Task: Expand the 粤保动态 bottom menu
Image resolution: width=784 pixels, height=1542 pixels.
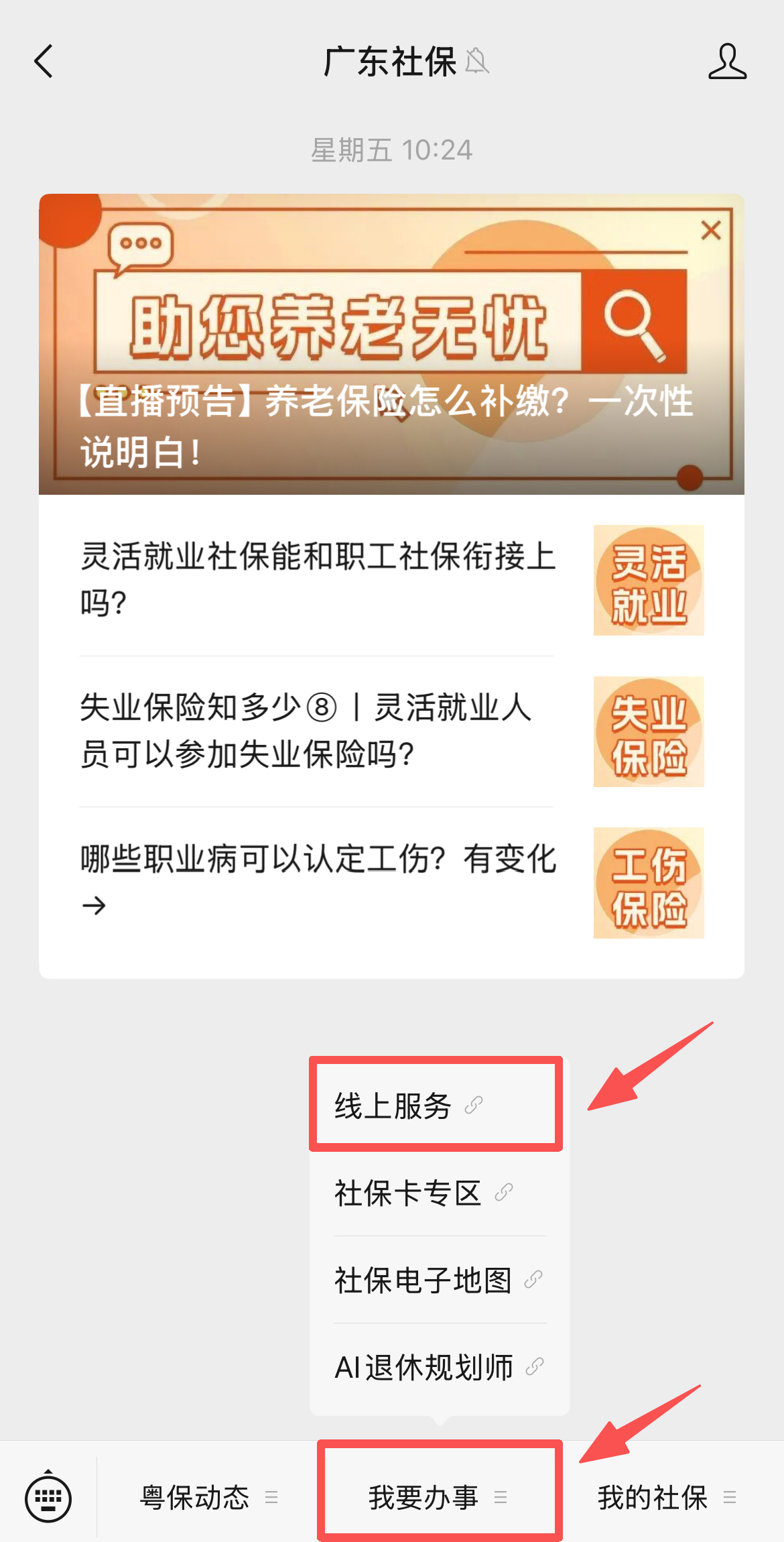Action: [x=208, y=1498]
